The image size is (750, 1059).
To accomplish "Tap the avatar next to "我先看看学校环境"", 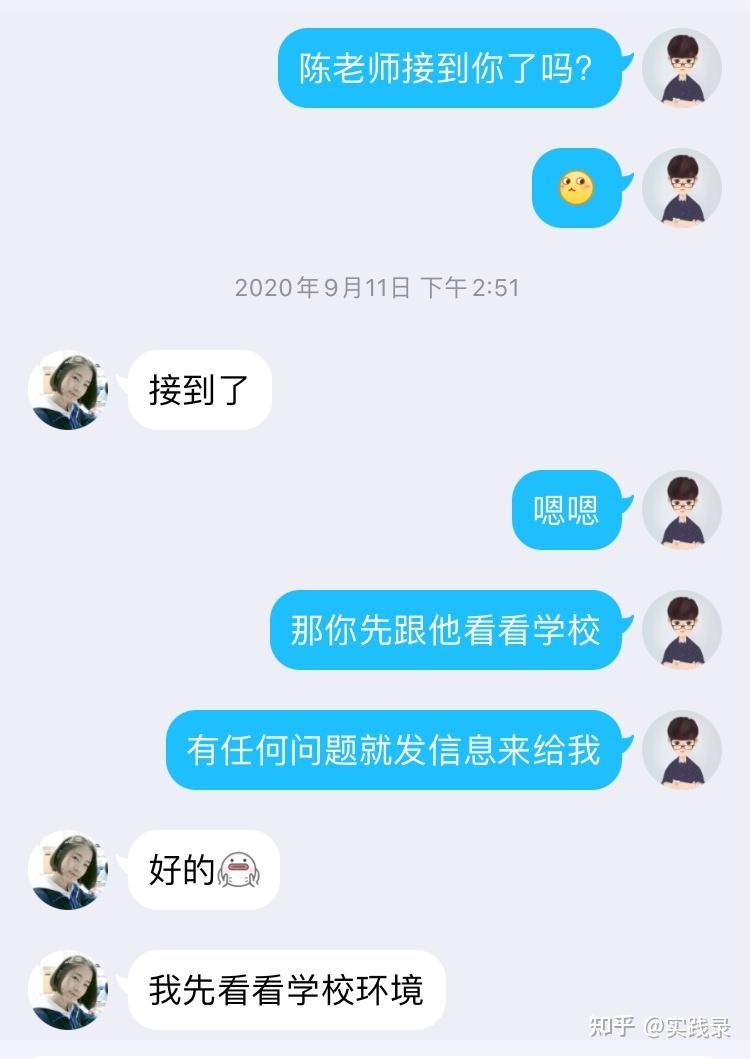I will pyautogui.click(x=68, y=990).
